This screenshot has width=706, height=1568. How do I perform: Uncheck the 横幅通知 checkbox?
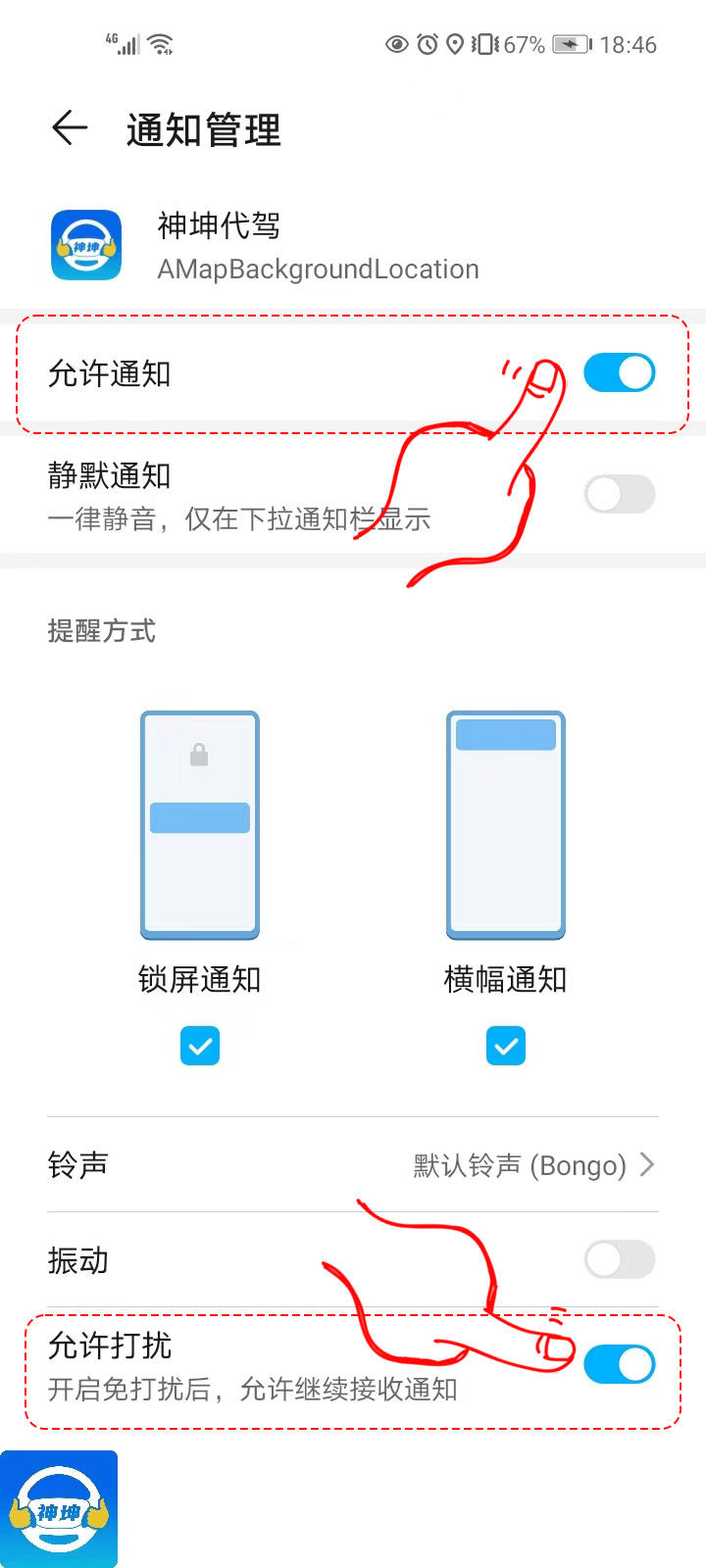(506, 1046)
